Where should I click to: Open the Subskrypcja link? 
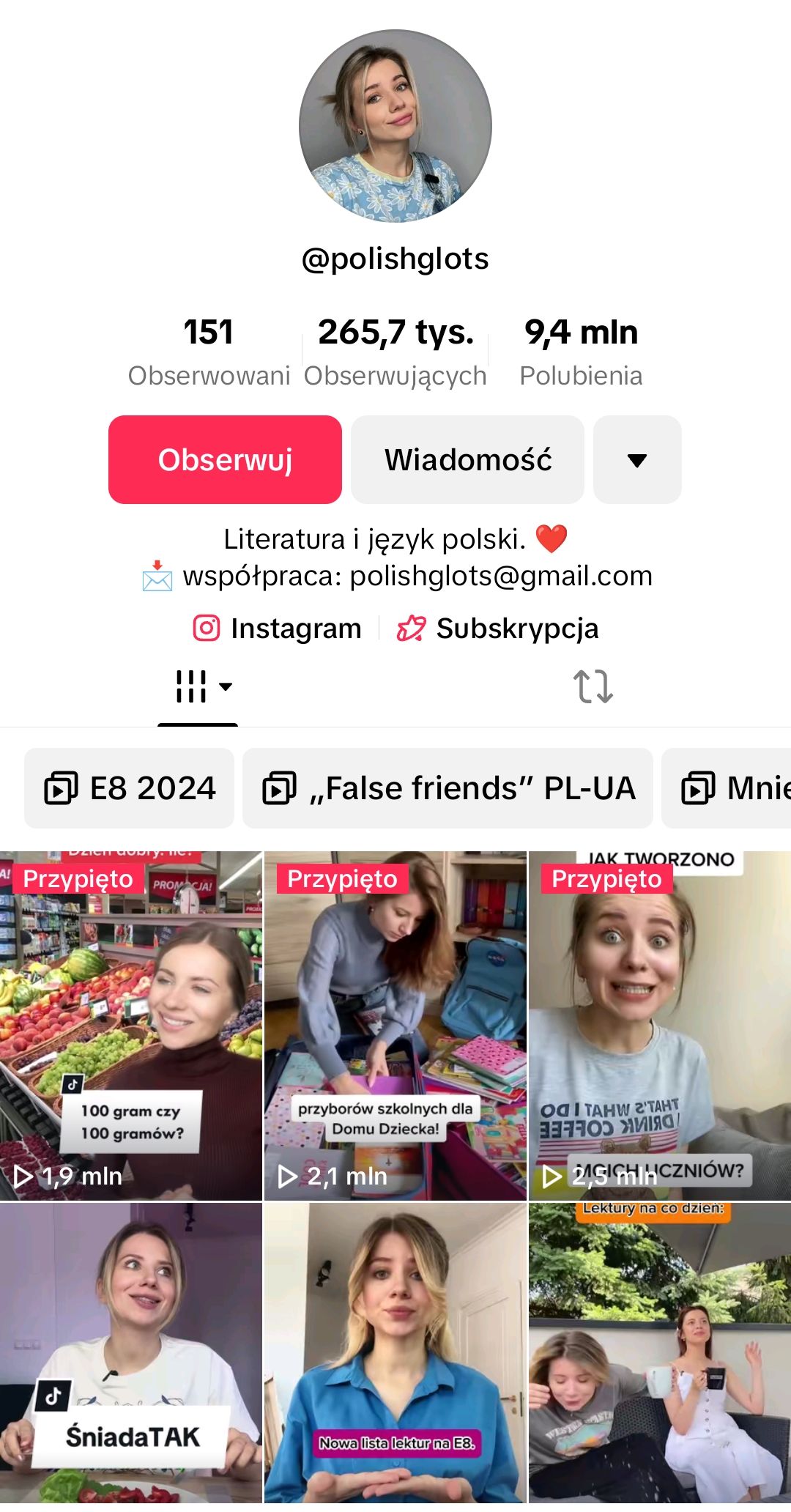(498, 629)
